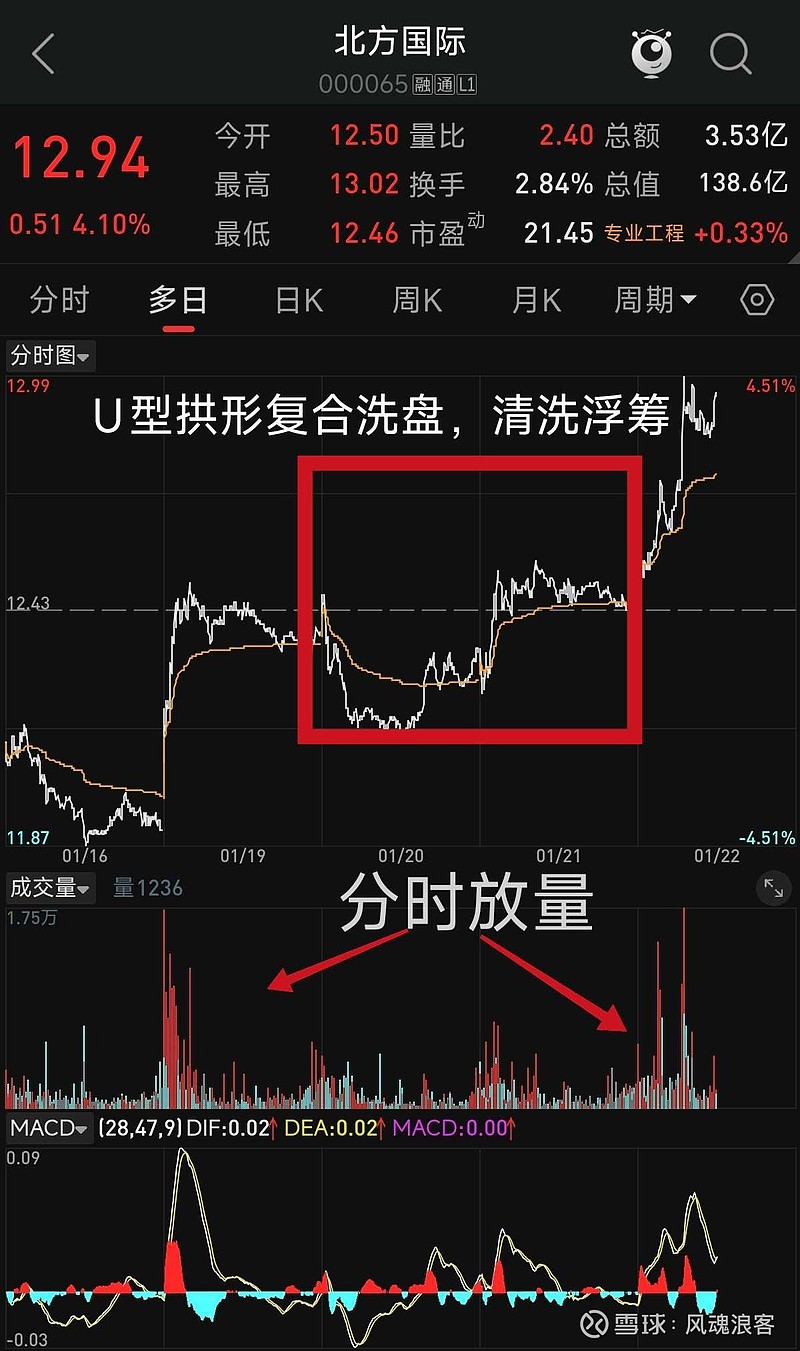Open the 周期 period selector
Viewport: 800px width, 1351px height.
point(655,299)
